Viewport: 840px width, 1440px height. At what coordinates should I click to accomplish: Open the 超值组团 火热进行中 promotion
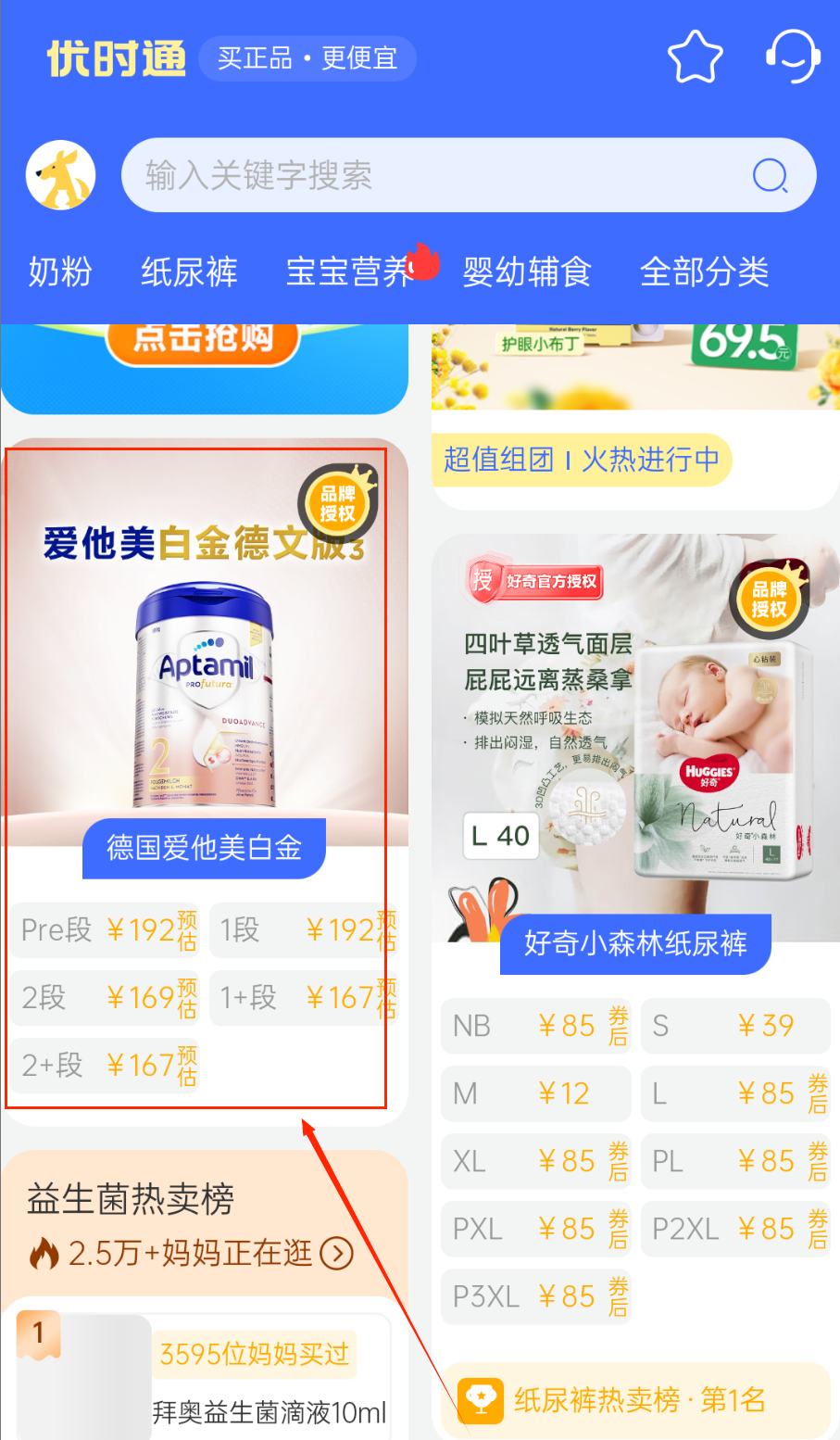click(x=582, y=460)
